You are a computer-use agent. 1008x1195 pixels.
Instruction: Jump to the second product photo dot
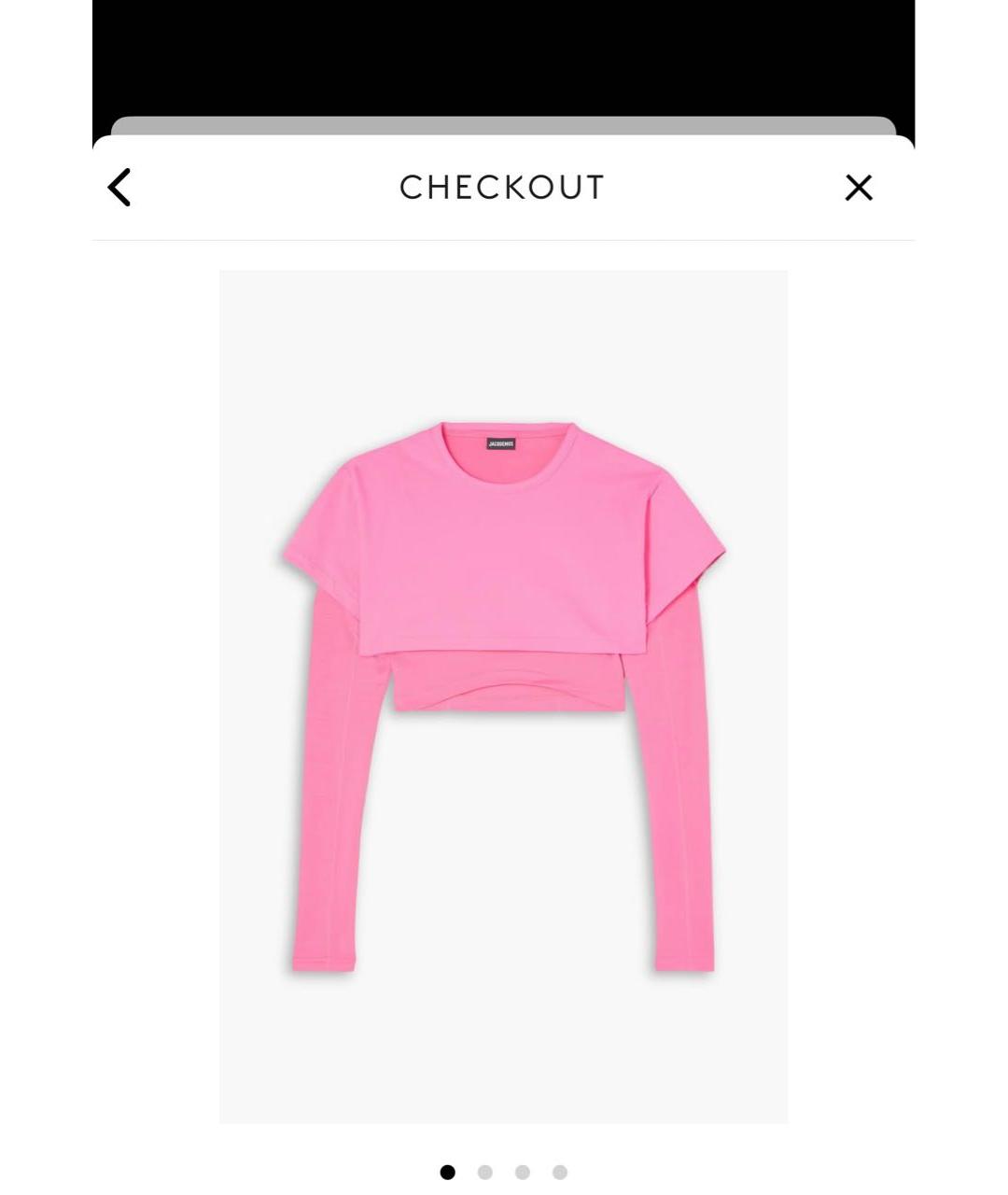click(x=484, y=1173)
